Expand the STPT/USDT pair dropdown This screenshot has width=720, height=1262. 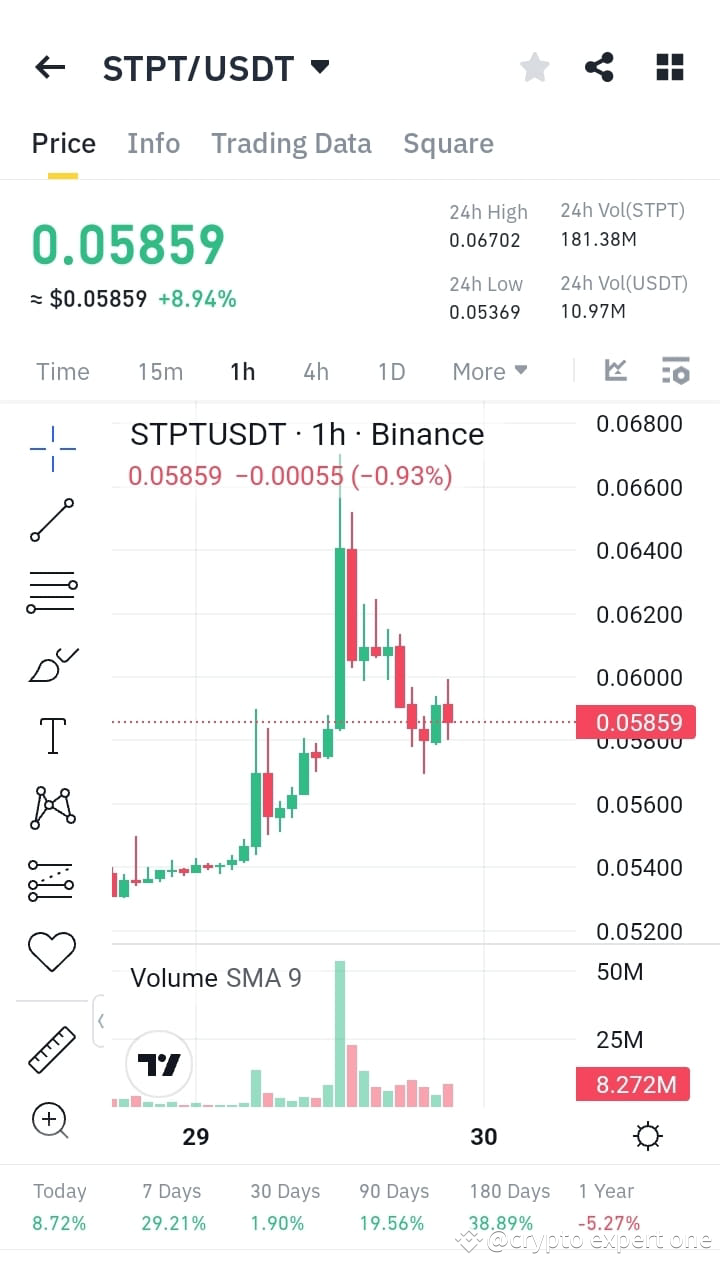(x=319, y=66)
